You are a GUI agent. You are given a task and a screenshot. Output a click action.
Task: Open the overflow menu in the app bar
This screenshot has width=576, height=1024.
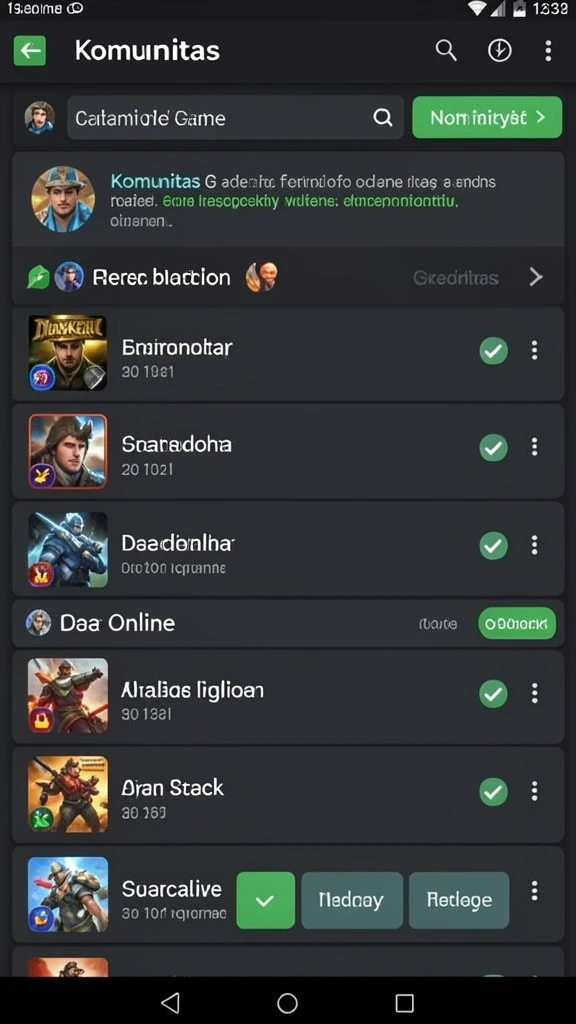click(548, 50)
